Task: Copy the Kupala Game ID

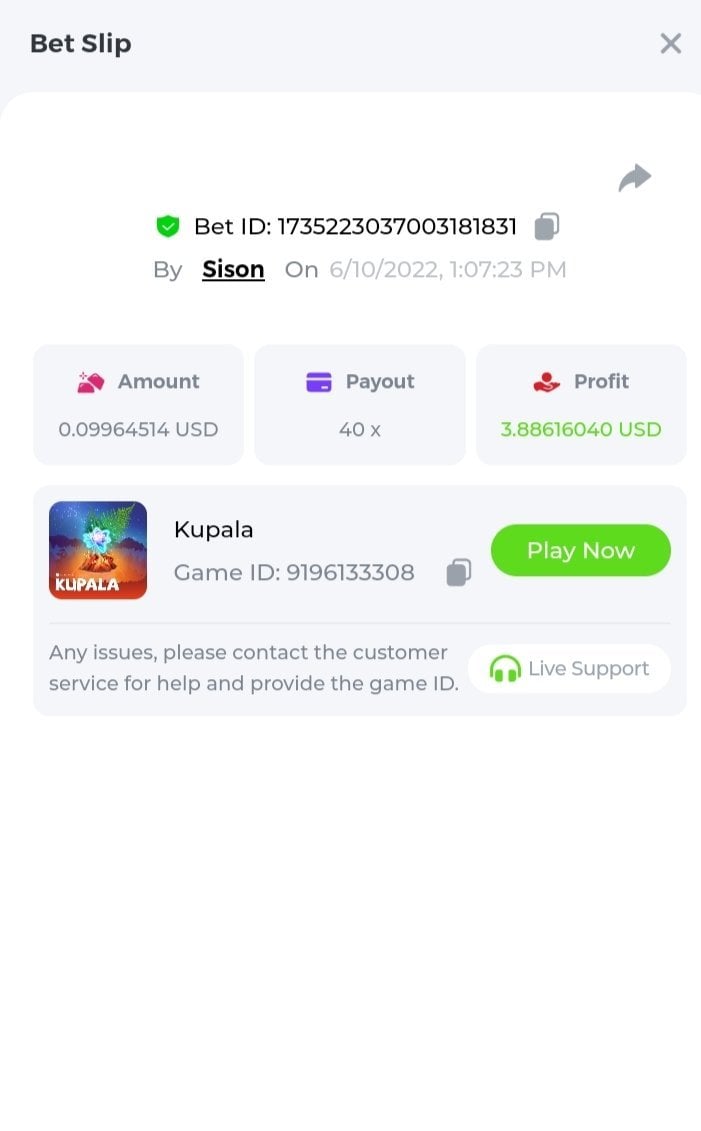Action: coord(458,573)
